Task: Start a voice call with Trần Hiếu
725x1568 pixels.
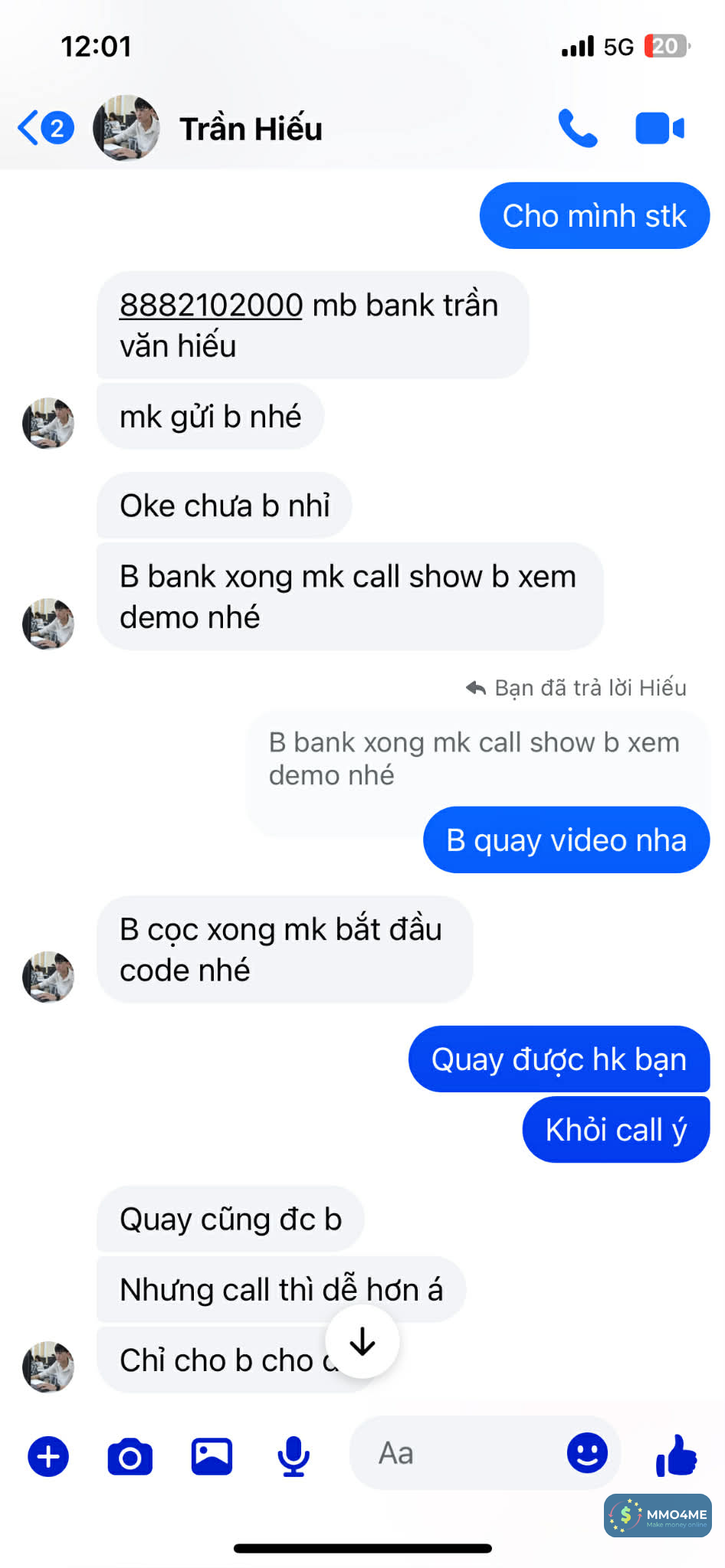Action: pyautogui.click(x=577, y=128)
